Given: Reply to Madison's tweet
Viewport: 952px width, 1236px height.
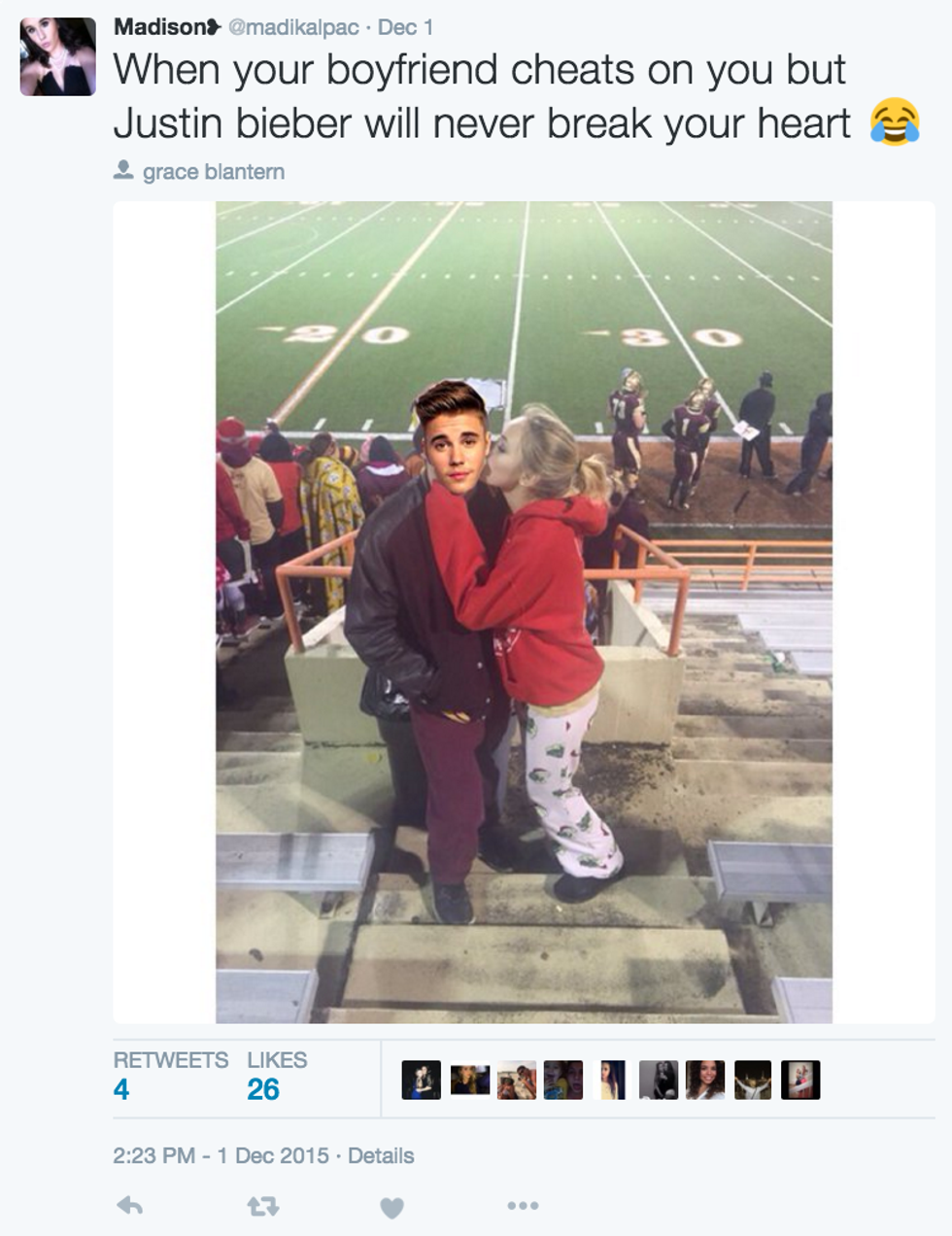Looking at the screenshot, I should (x=129, y=1206).
